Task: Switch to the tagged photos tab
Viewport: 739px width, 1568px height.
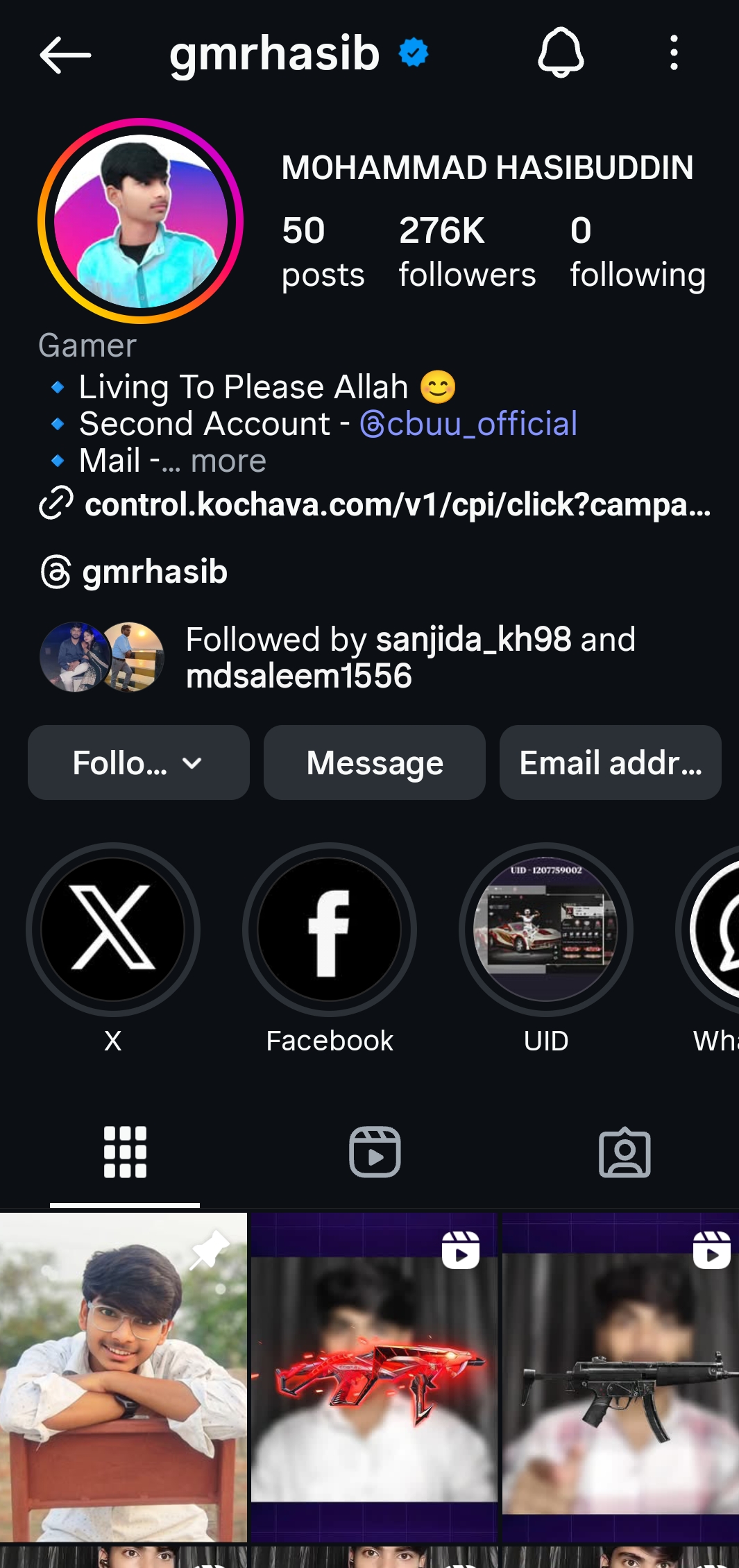Action: tap(625, 1152)
